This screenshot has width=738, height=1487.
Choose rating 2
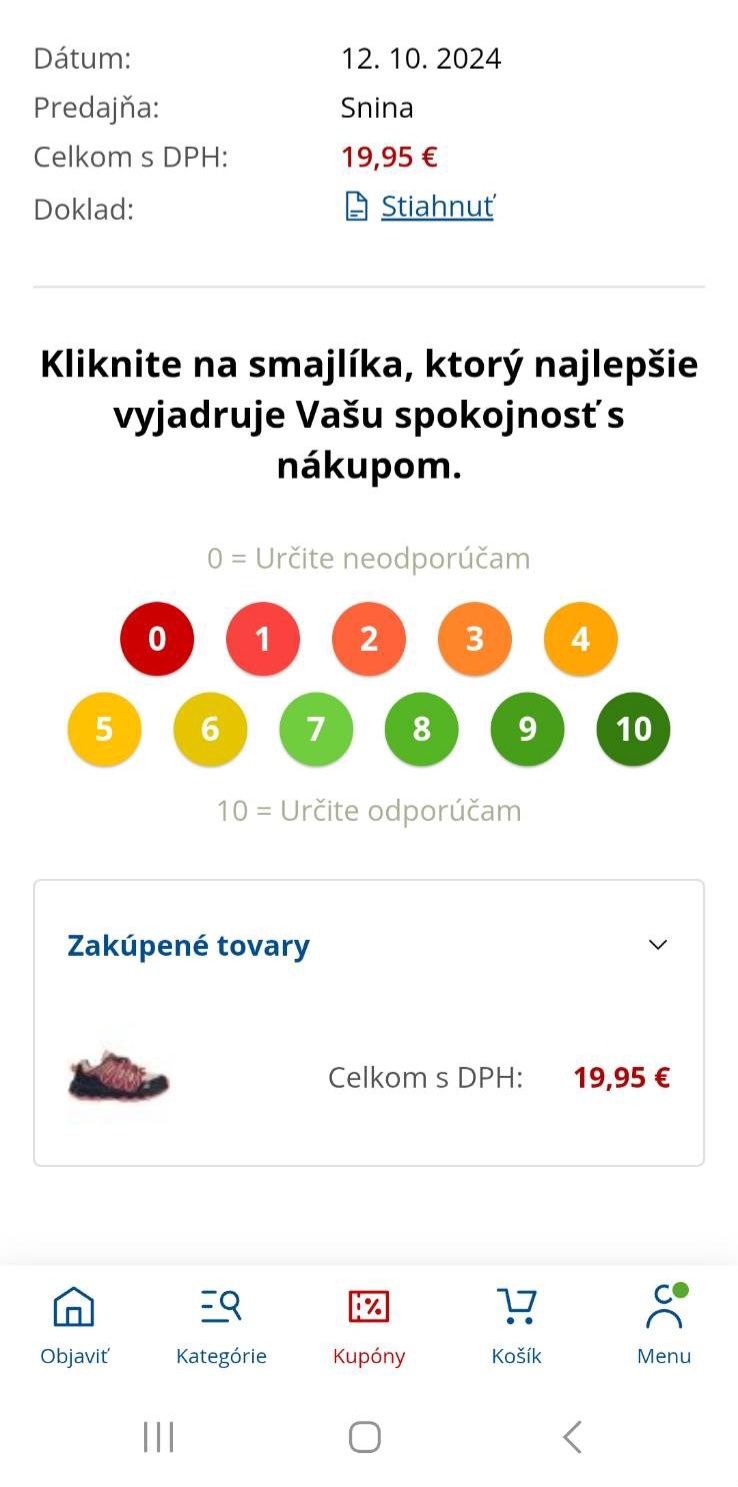point(369,639)
